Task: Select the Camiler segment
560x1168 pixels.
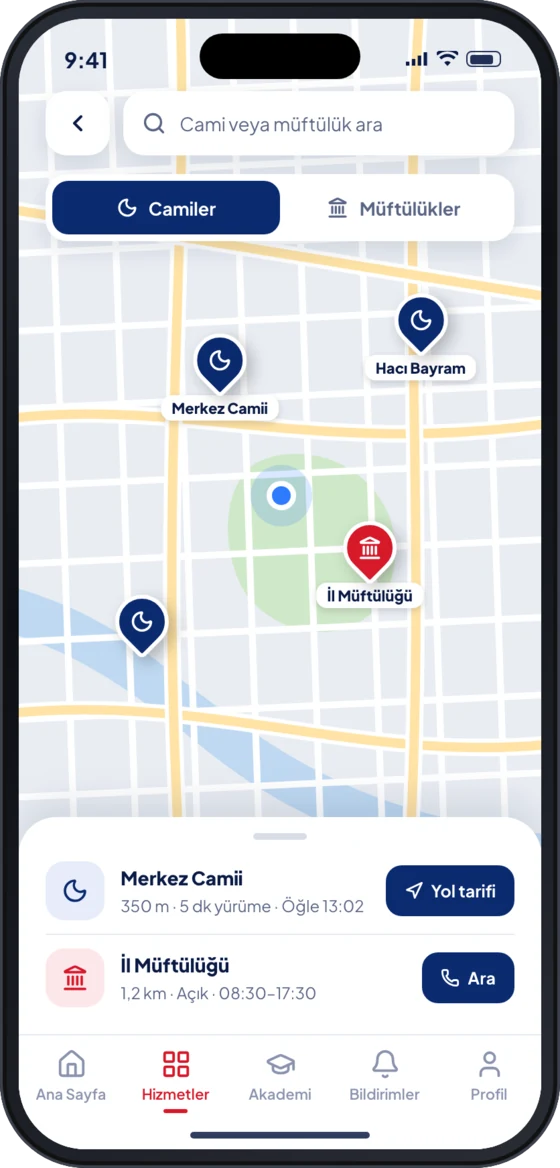Action: [166, 209]
